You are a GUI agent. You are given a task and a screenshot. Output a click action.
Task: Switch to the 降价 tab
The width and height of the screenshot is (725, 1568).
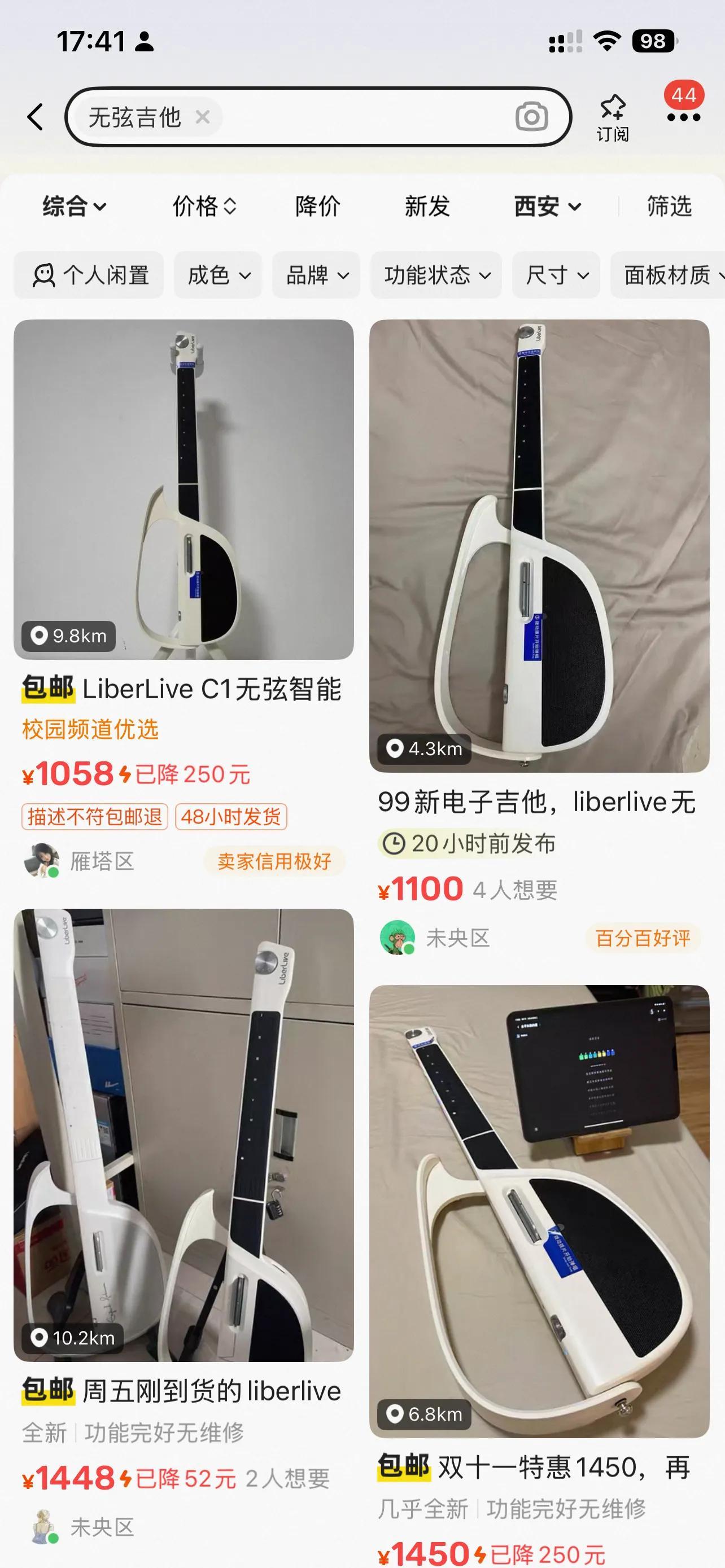coord(317,207)
